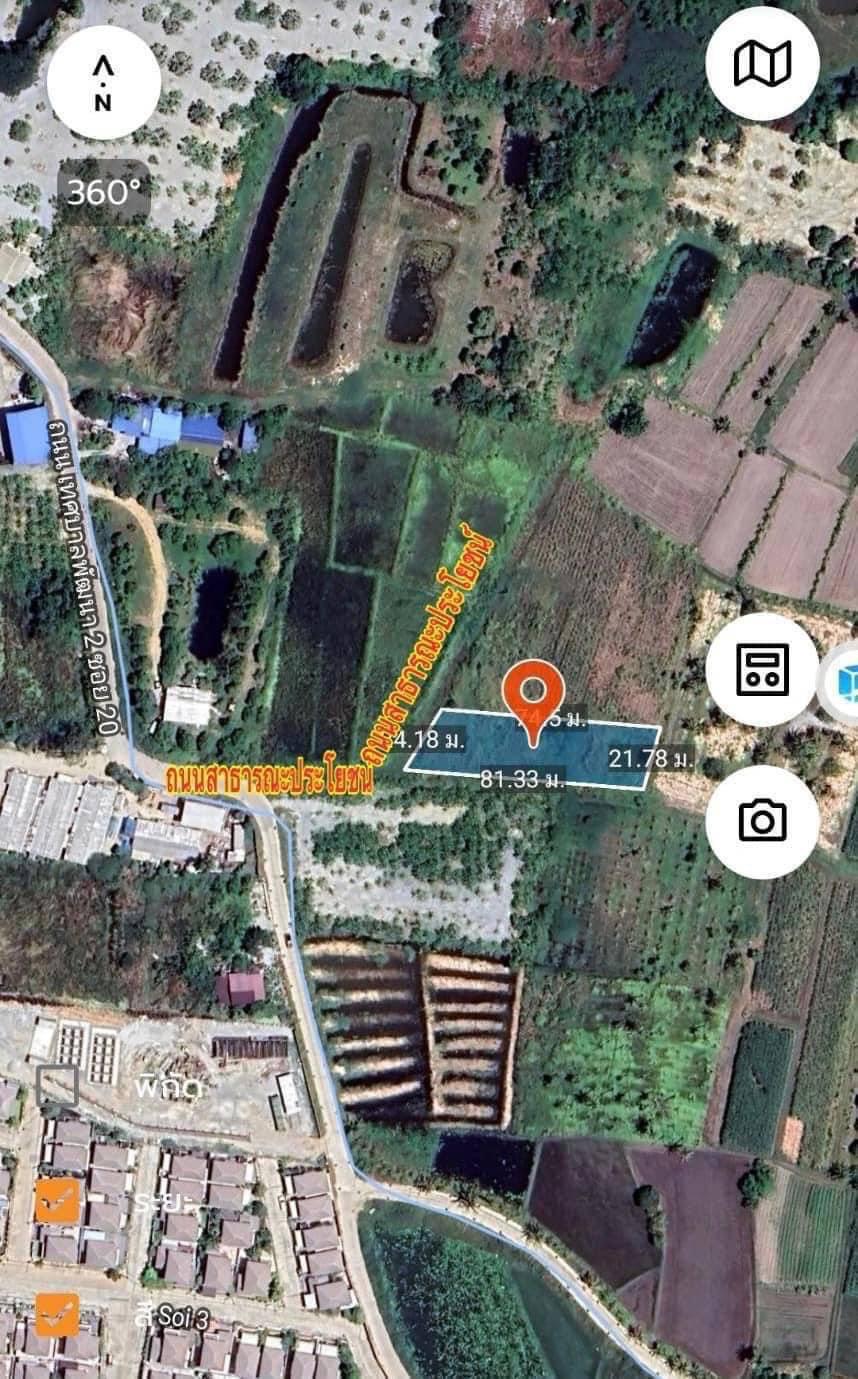Screen dimensions: 858x1379
Task: Tap the north compass button
Action: [104, 83]
